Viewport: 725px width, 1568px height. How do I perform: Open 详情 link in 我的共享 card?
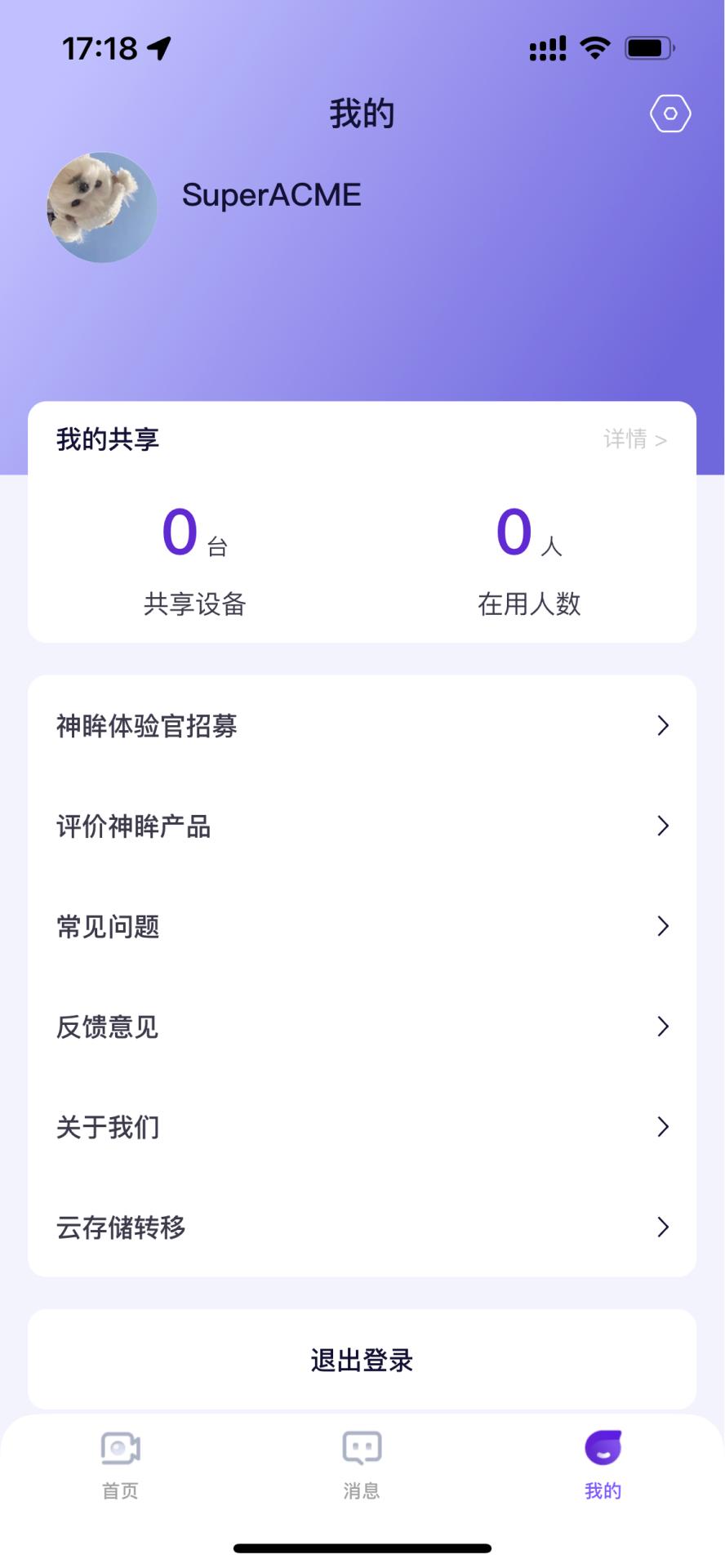tap(636, 440)
